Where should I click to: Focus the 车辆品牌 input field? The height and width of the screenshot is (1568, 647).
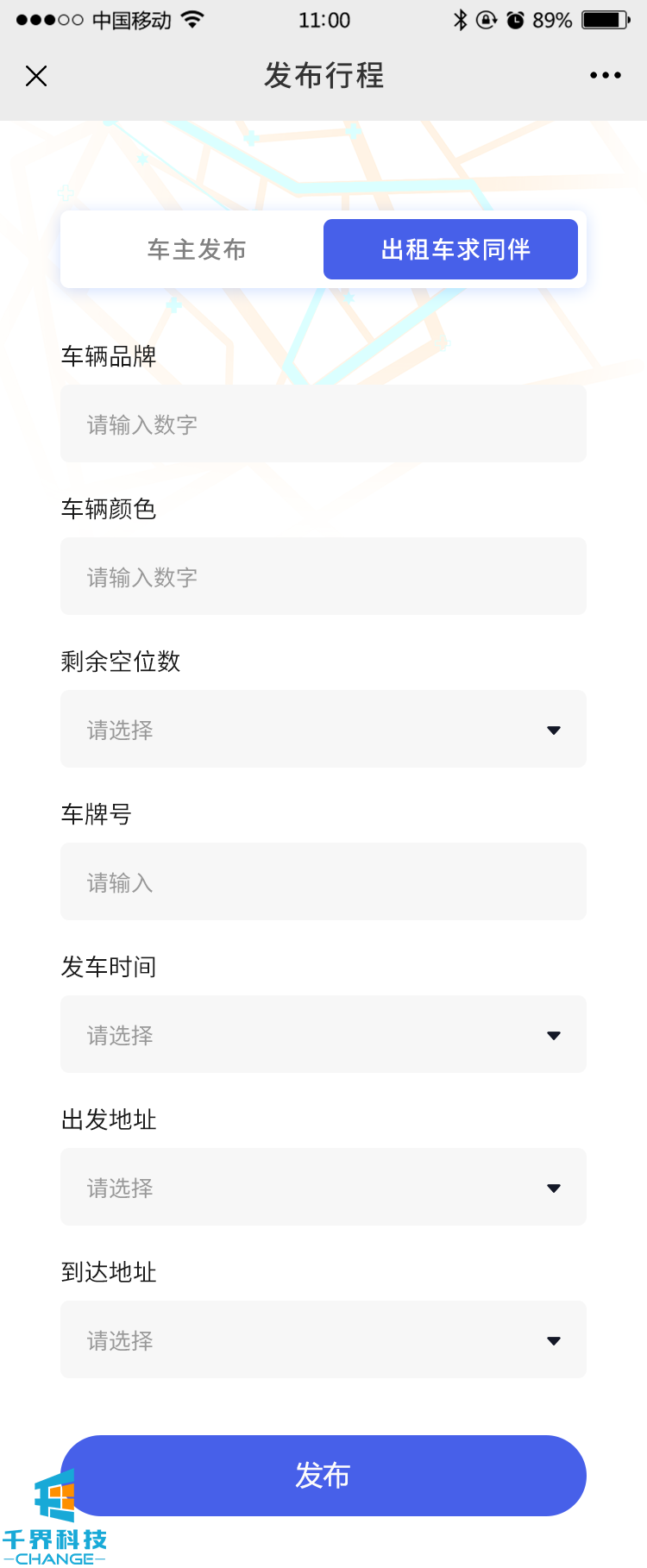click(x=323, y=423)
